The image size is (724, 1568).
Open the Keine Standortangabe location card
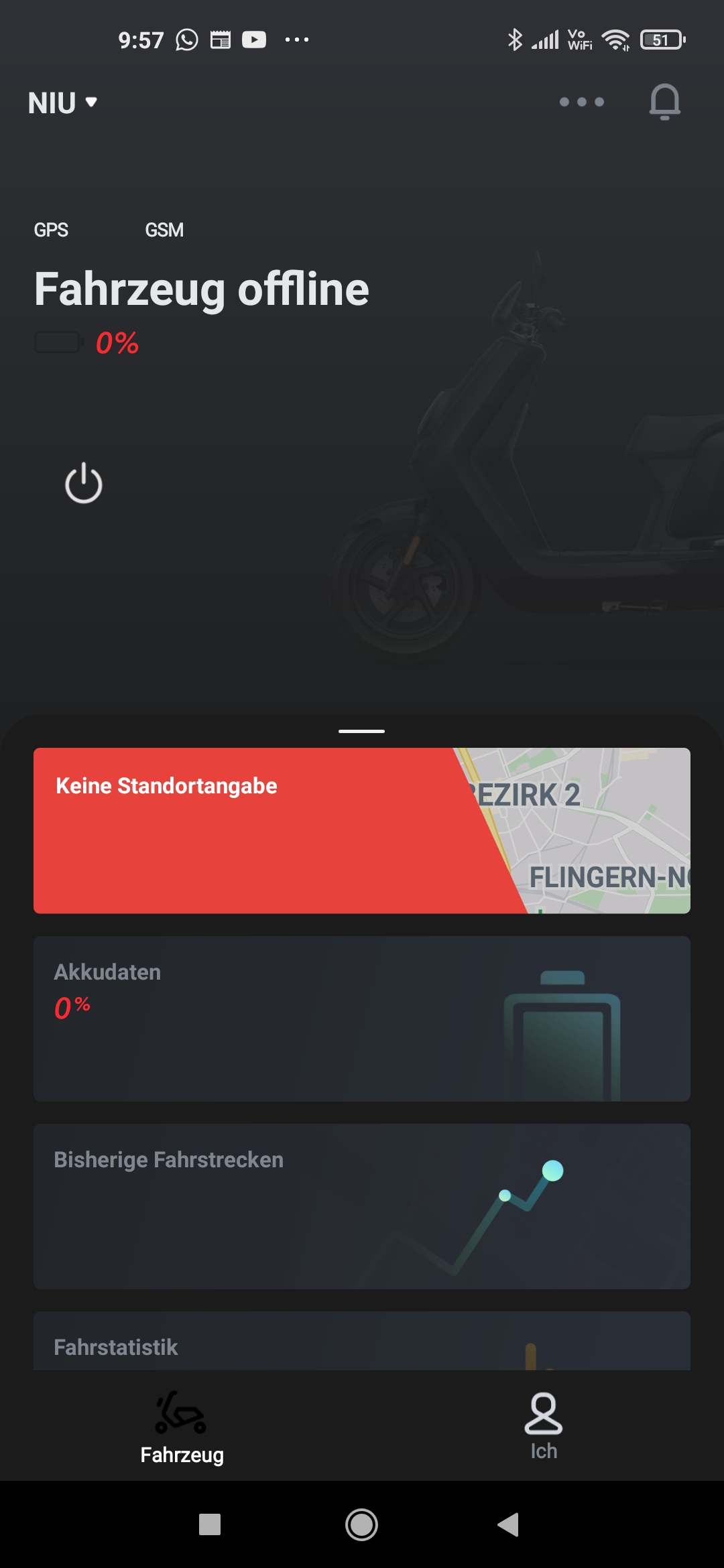(362, 830)
